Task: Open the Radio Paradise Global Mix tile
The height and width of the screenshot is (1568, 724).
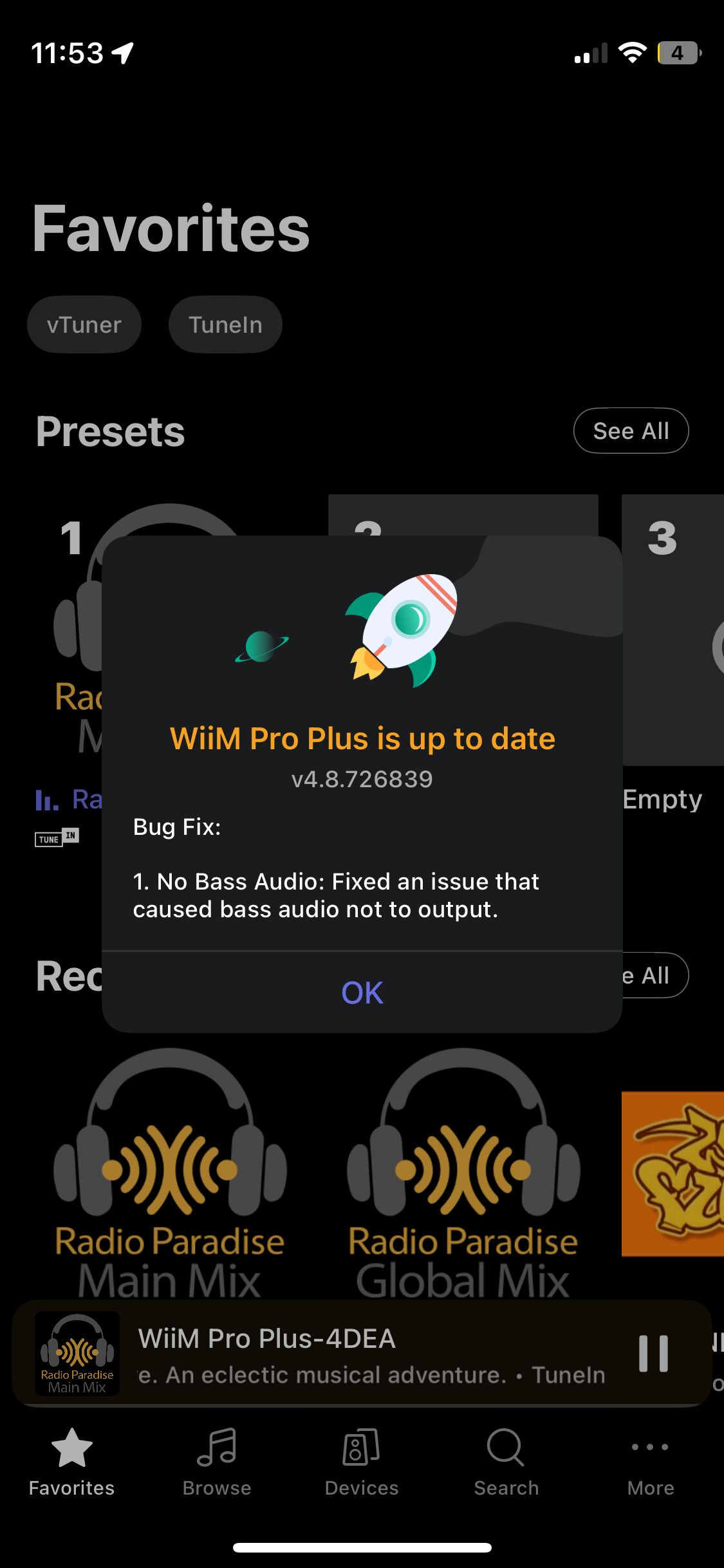Action: coord(463,1173)
